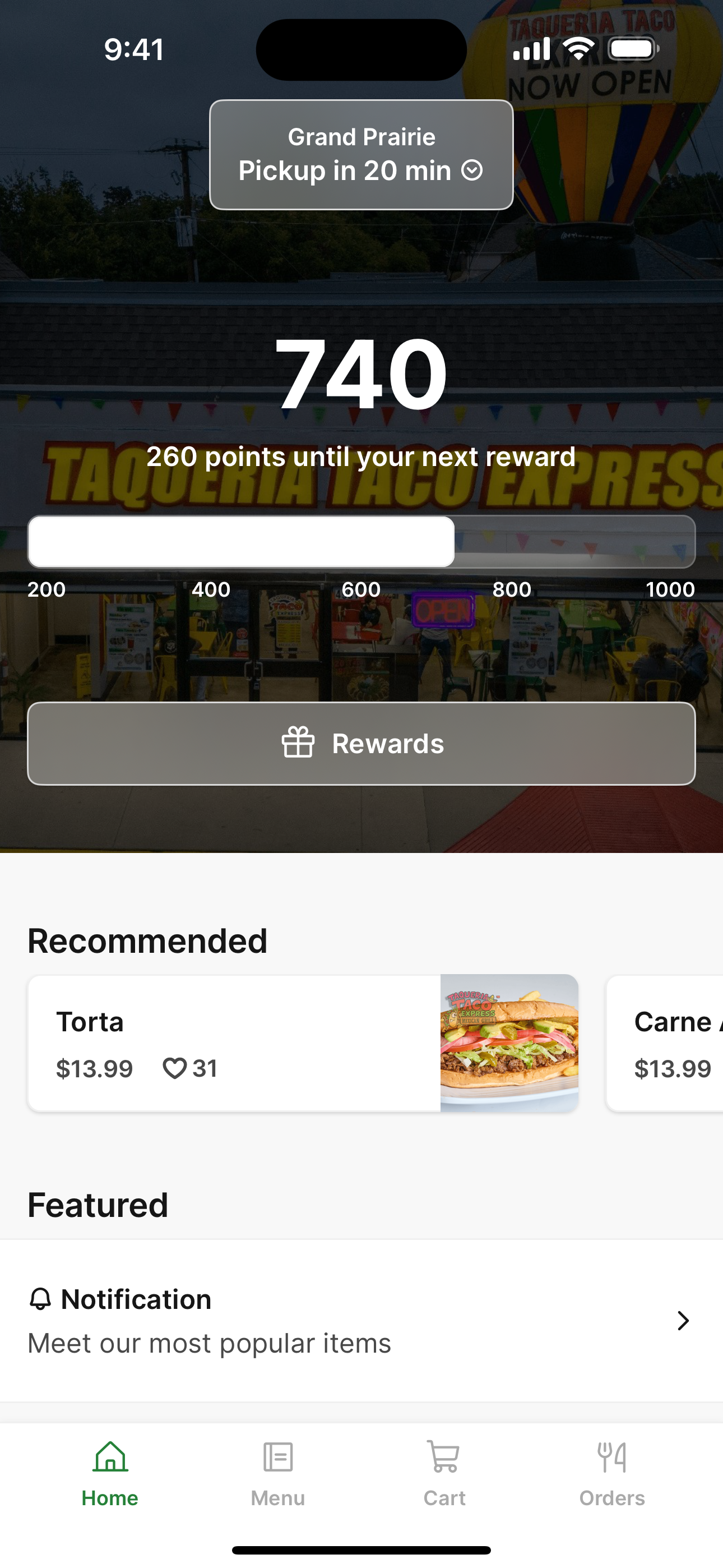
Task: View Orders using the fork and knife icon
Action: (611, 1456)
